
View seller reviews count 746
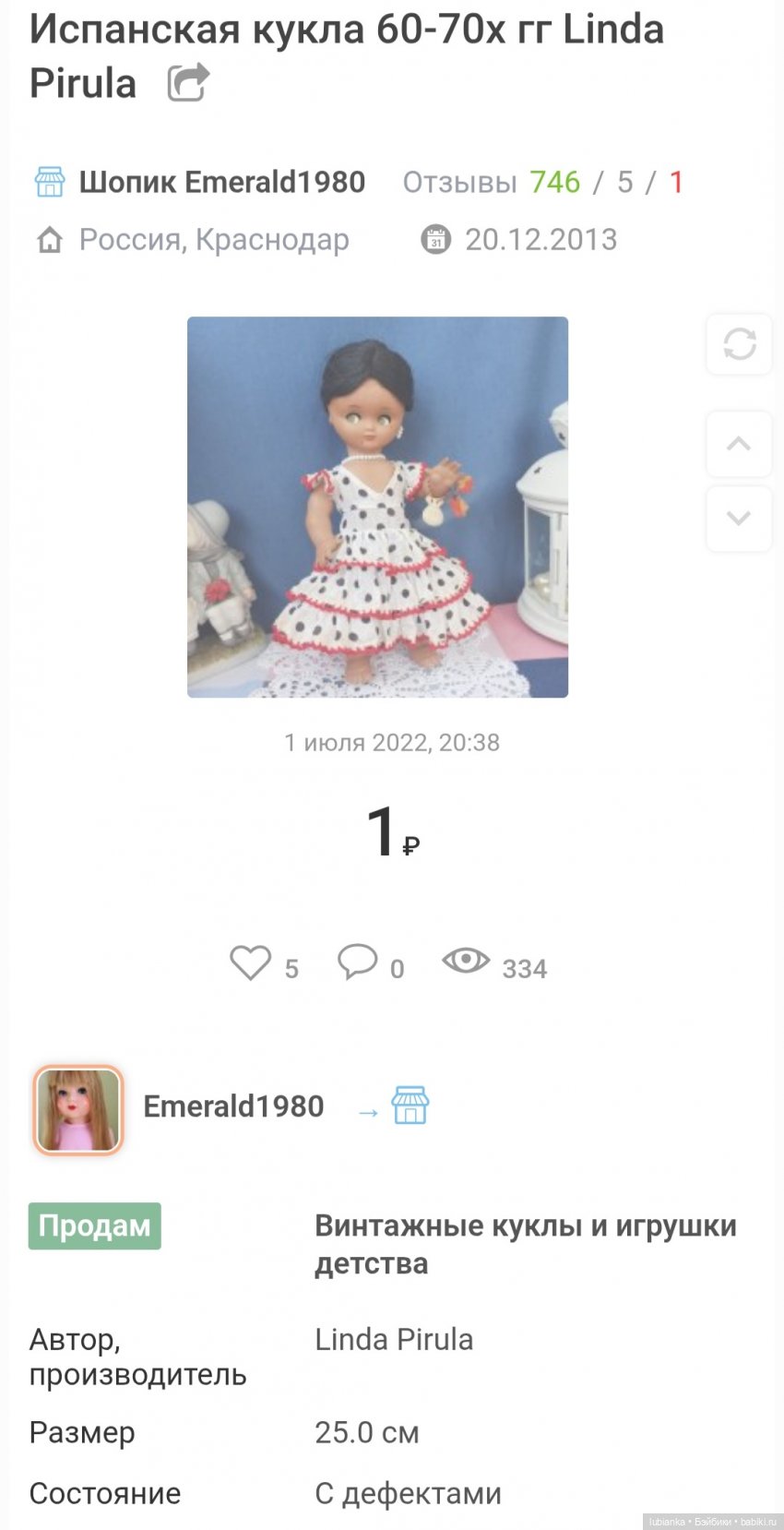click(554, 182)
